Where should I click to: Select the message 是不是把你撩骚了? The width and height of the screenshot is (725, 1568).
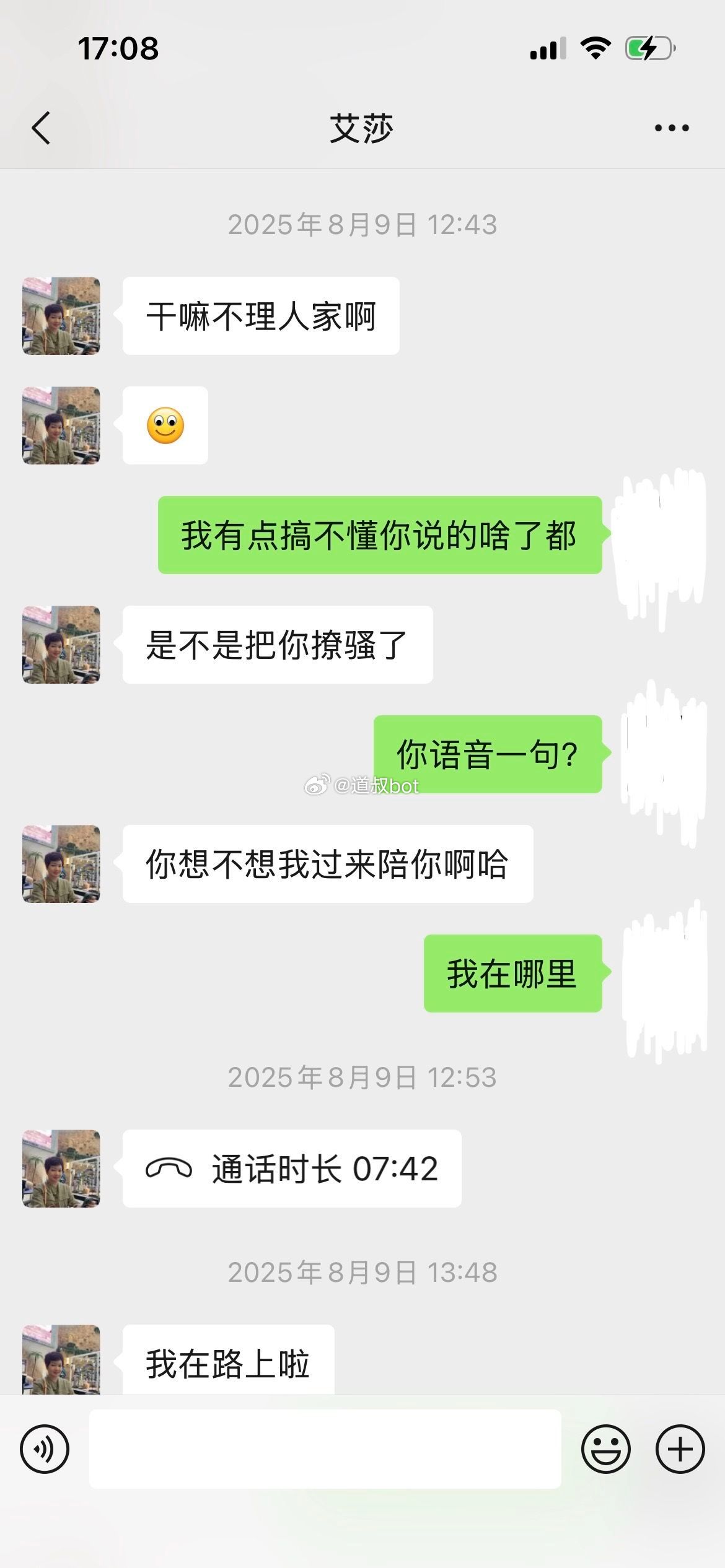click(276, 646)
